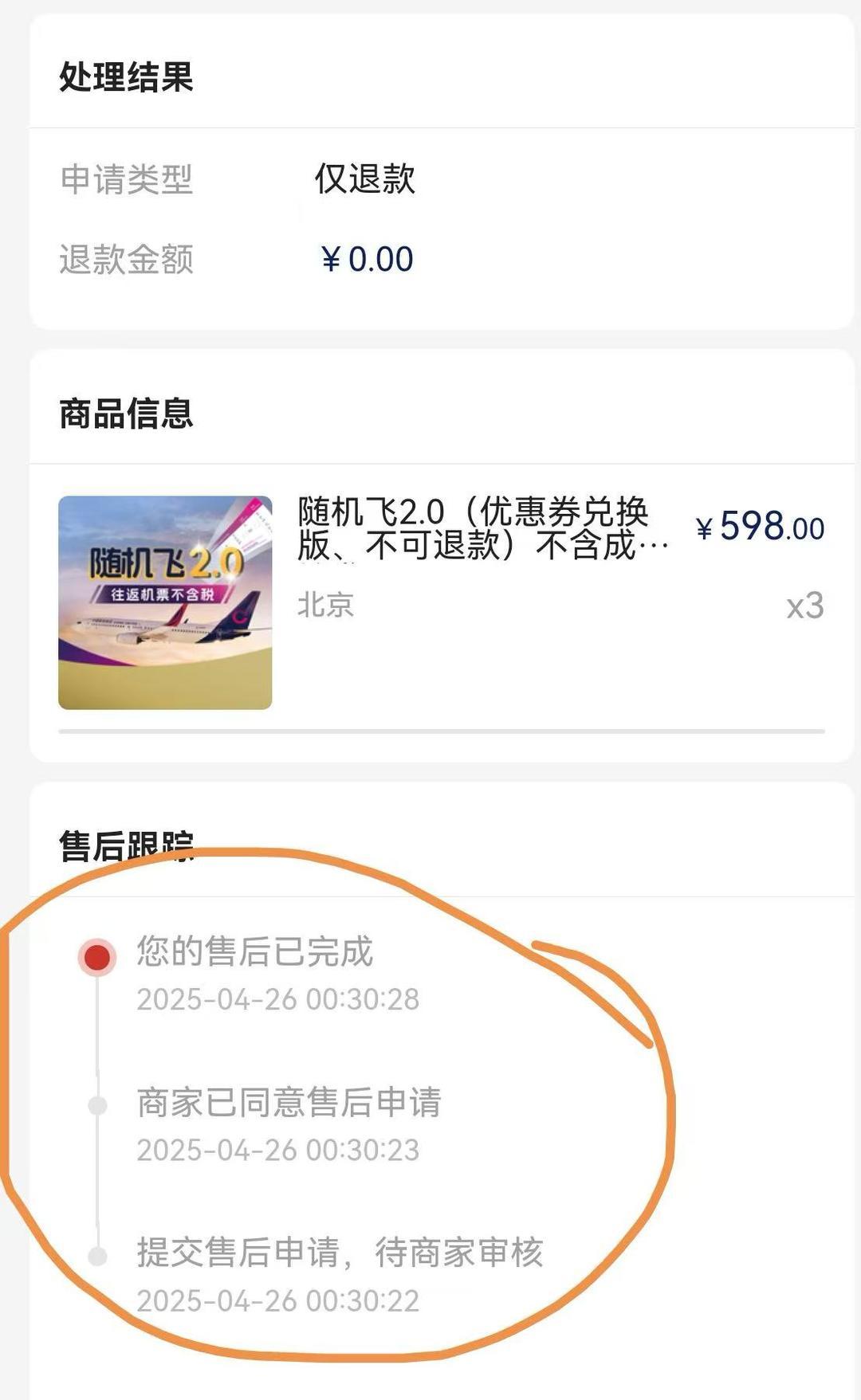
Task: Click the refund amount ¥0.00 link
Action: (367, 257)
